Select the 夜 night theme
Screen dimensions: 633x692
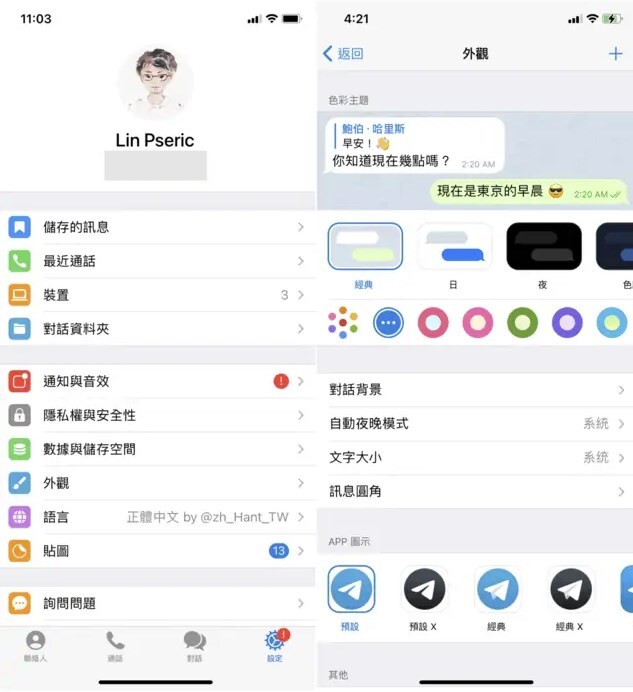point(543,247)
